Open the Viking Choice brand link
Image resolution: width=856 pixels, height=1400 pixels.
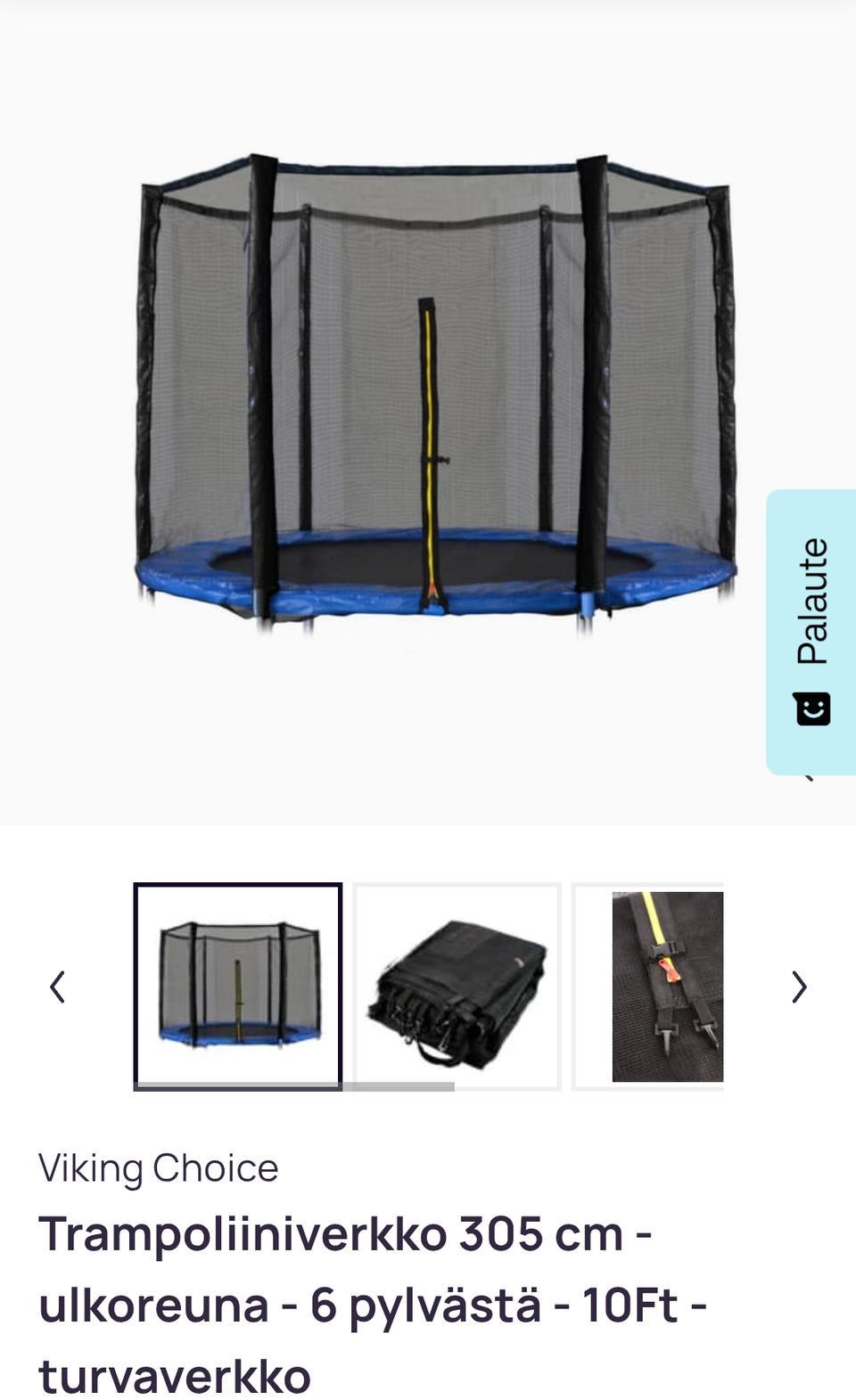pyautogui.click(x=159, y=1168)
